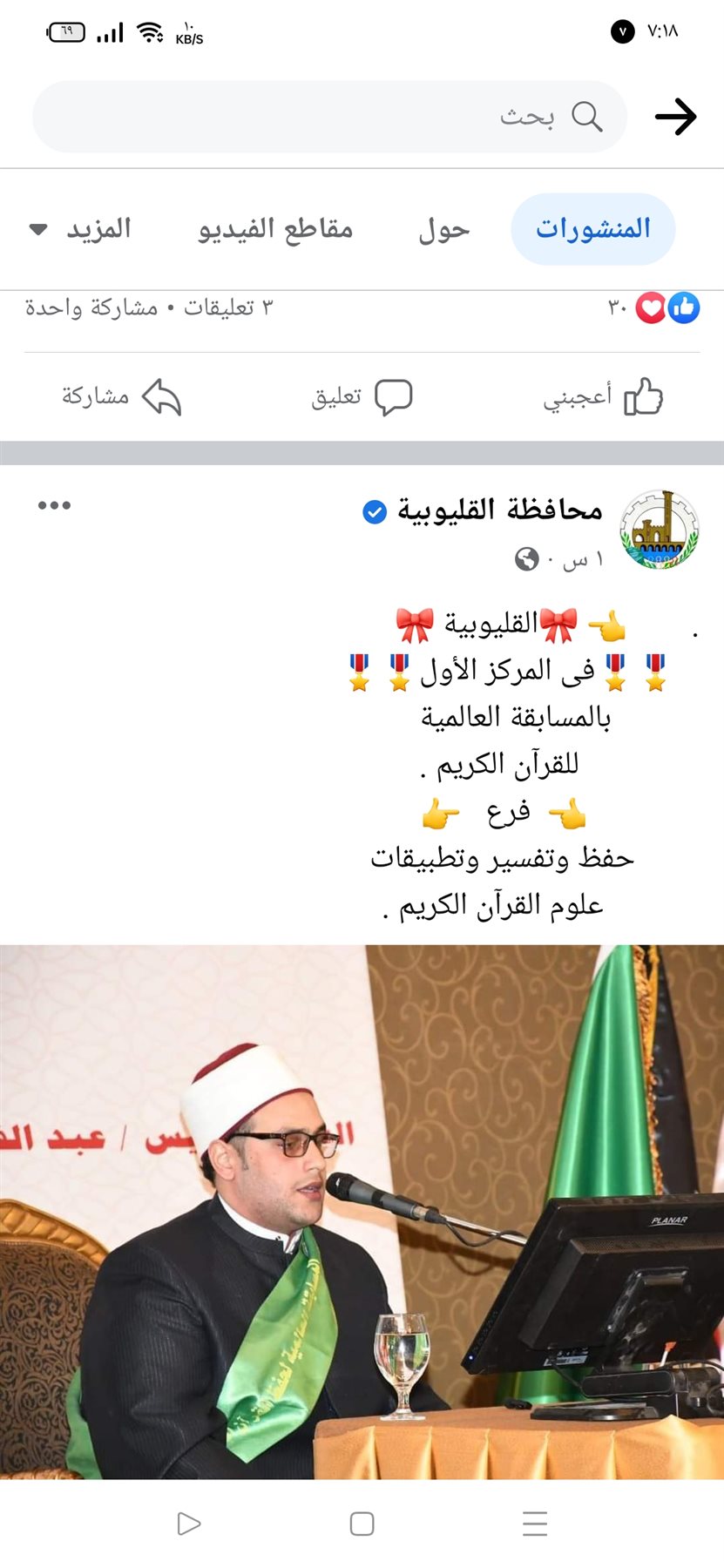Image resolution: width=724 pixels, height=1568 pixels.
Task: Tap the system home button
Action: pyautogui.click(x=362, y=1524)
